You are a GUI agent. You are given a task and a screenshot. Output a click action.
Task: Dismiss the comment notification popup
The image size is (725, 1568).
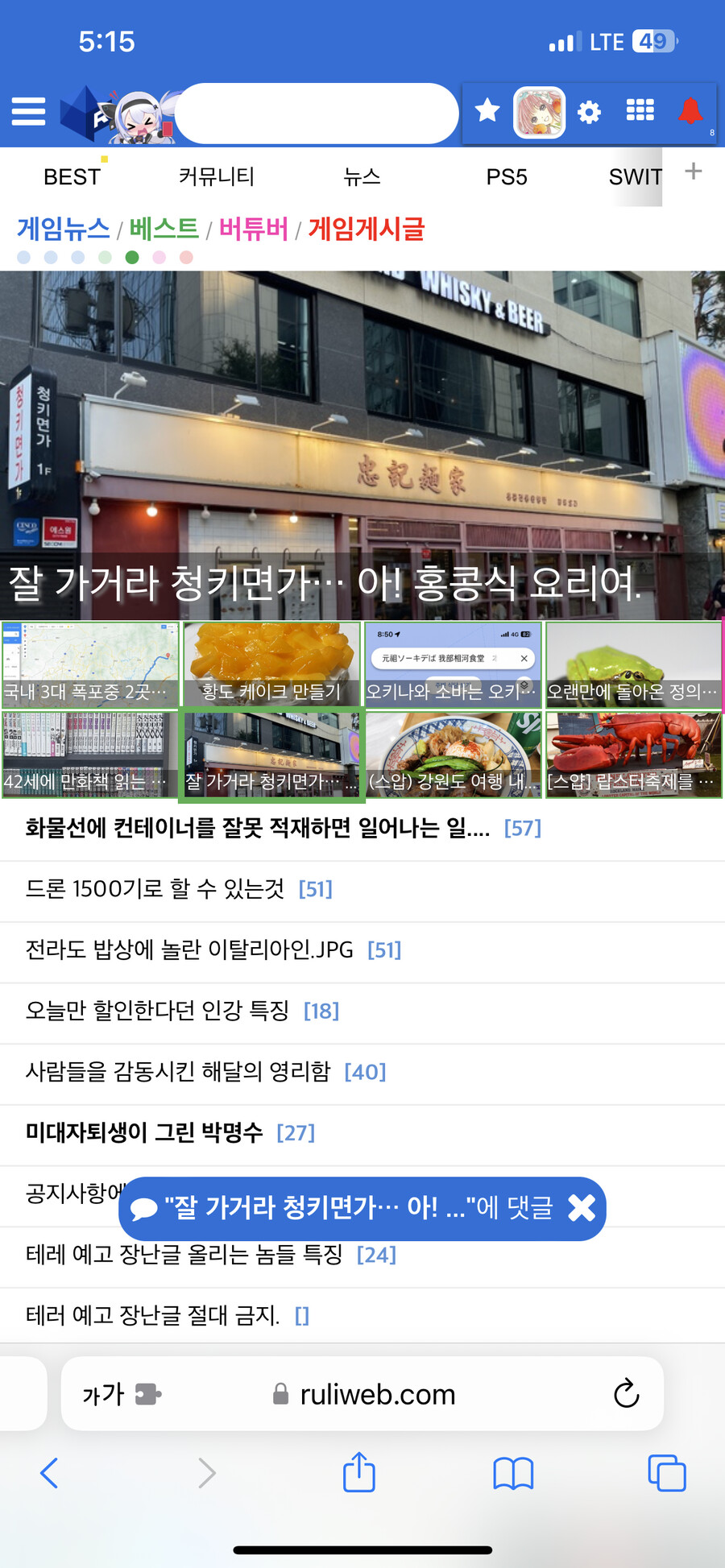[x=580, y=1208]
